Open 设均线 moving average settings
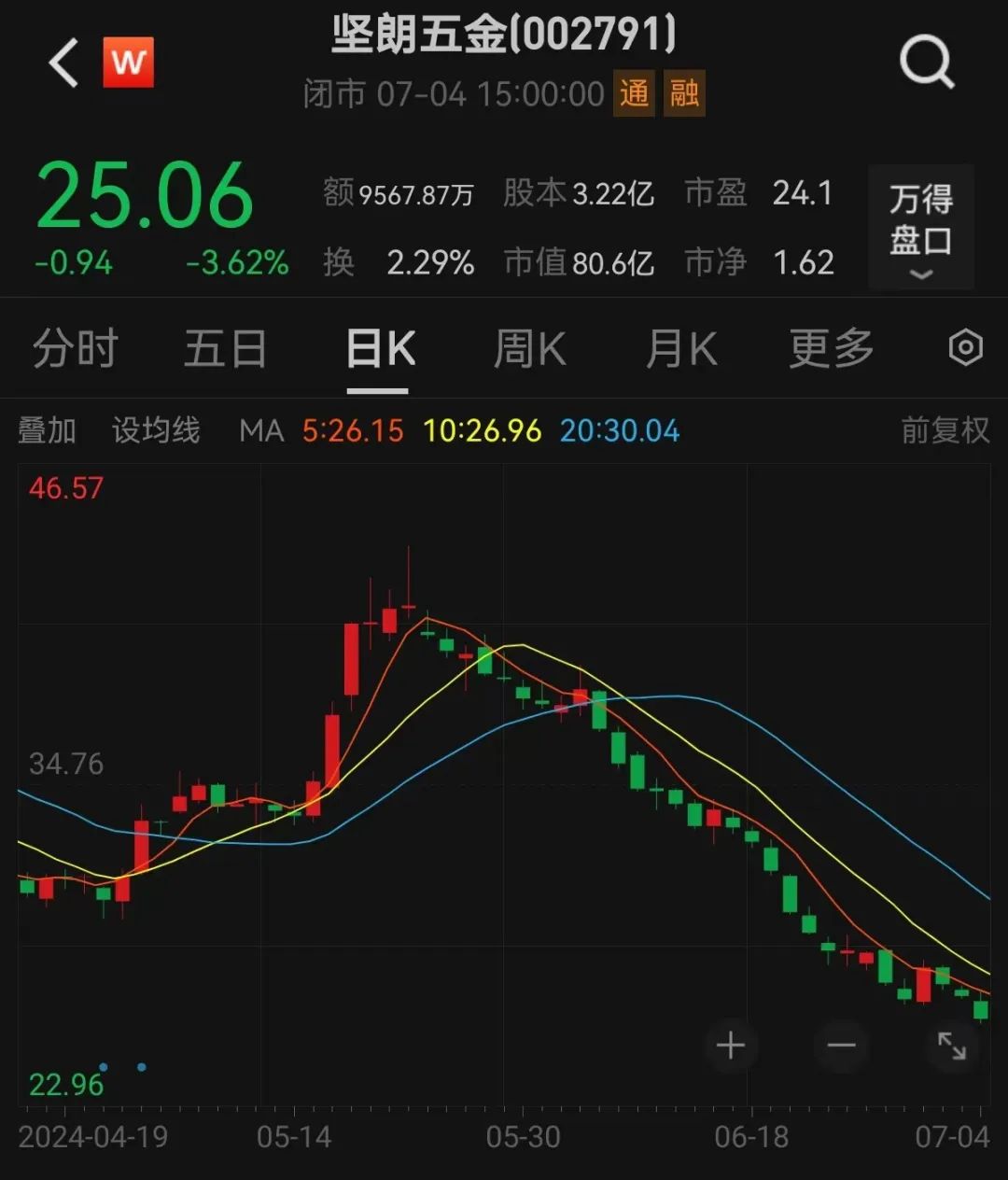The image size is (1008, 1180). coord(156,430)
